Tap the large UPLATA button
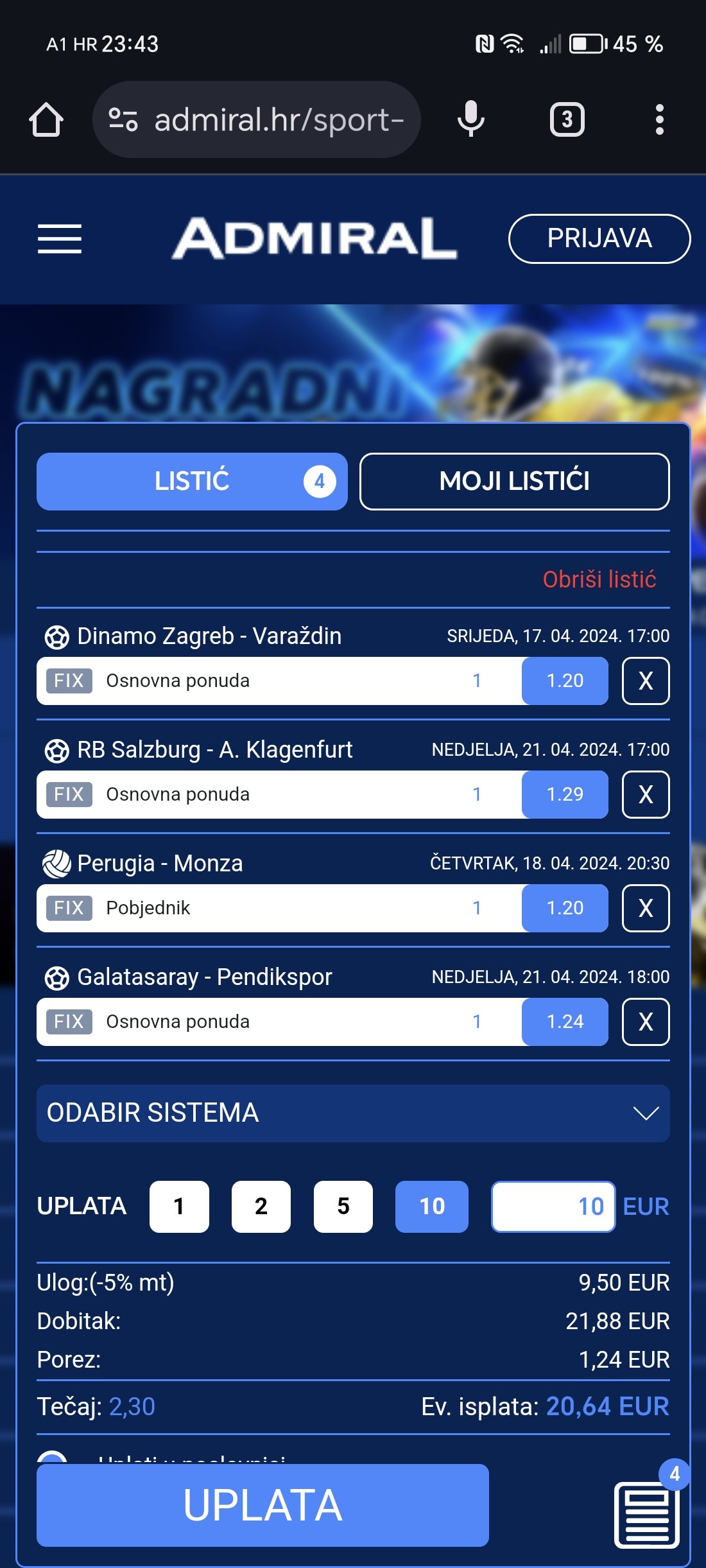Screen dimensions: 706x1568 (263, 1505)
